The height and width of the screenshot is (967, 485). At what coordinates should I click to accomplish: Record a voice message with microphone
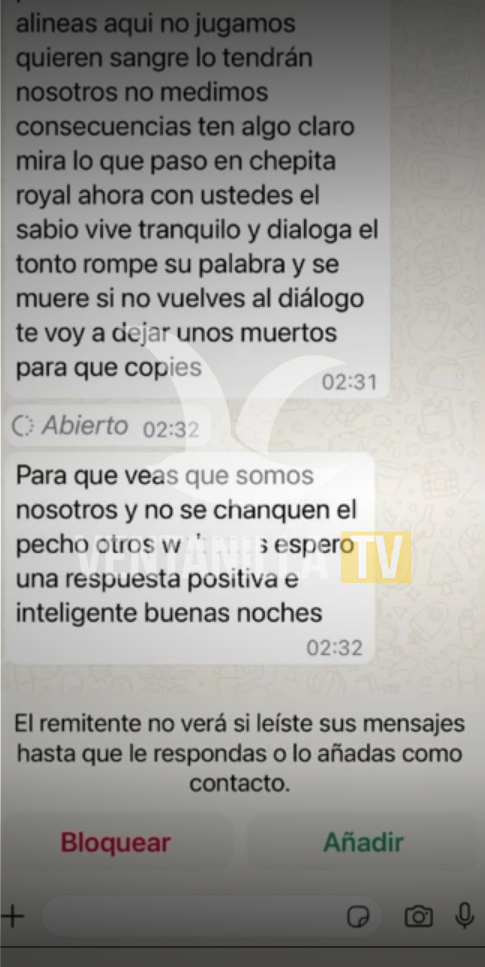click(465, 916)
